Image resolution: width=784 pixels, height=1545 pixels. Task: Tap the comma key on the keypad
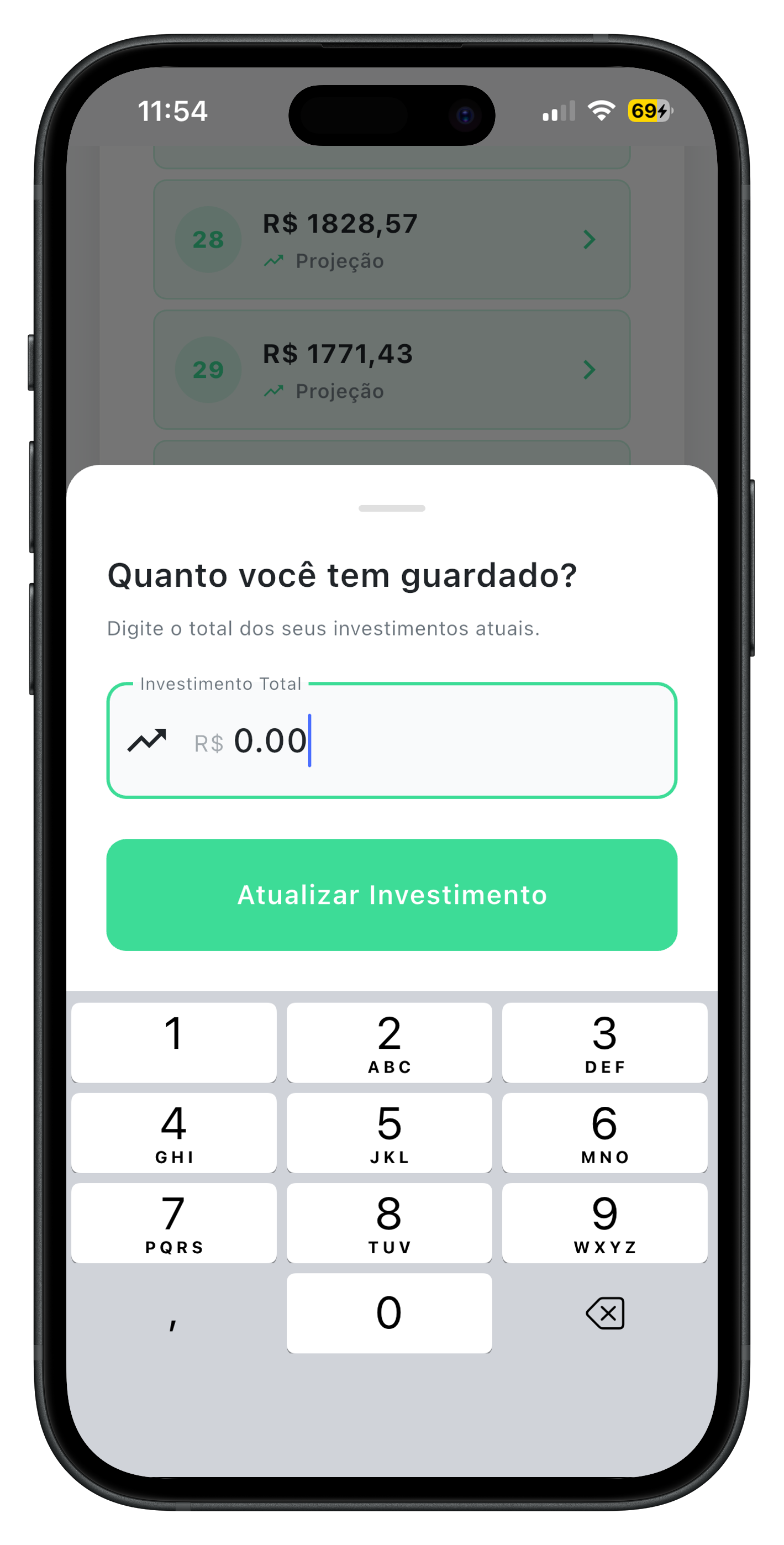173,1313
